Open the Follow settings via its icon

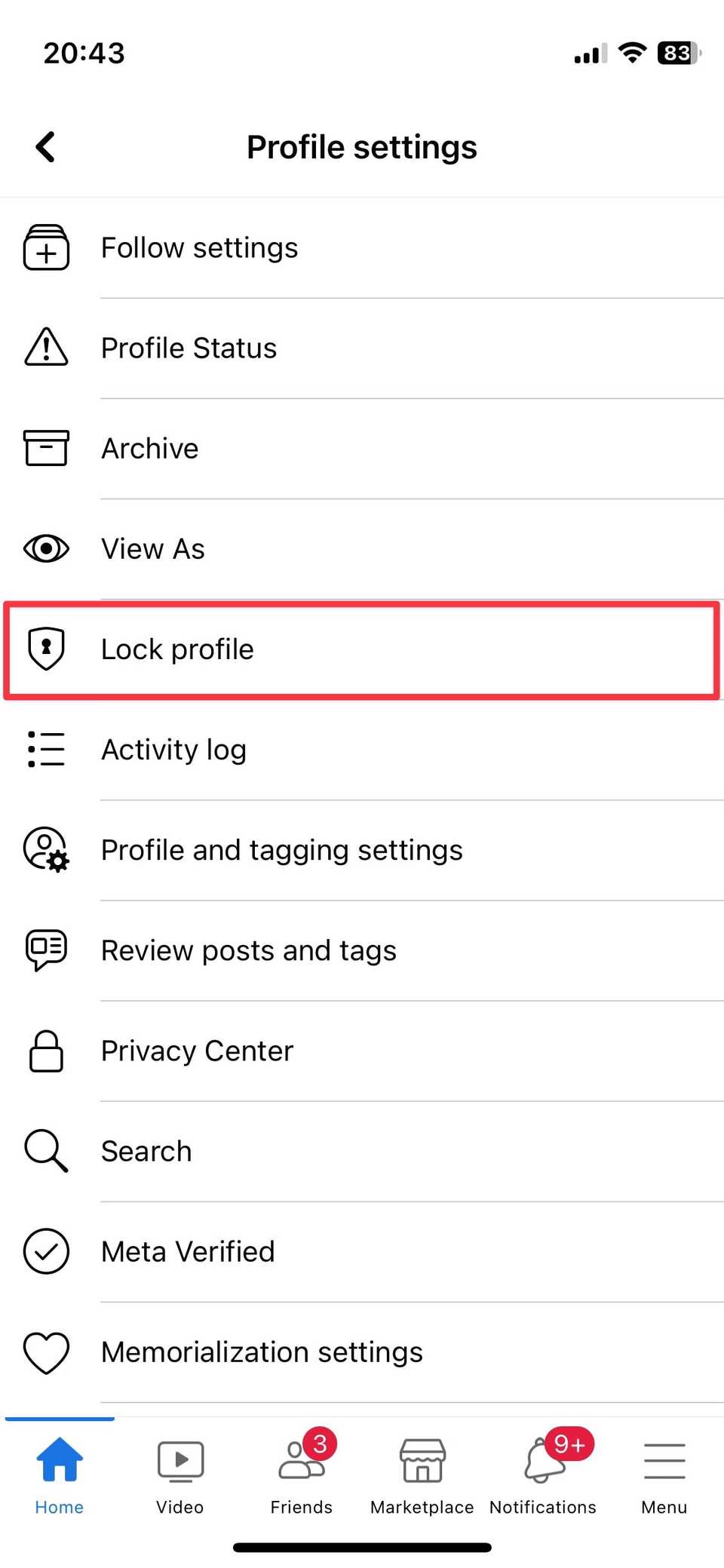click(45, 247)
